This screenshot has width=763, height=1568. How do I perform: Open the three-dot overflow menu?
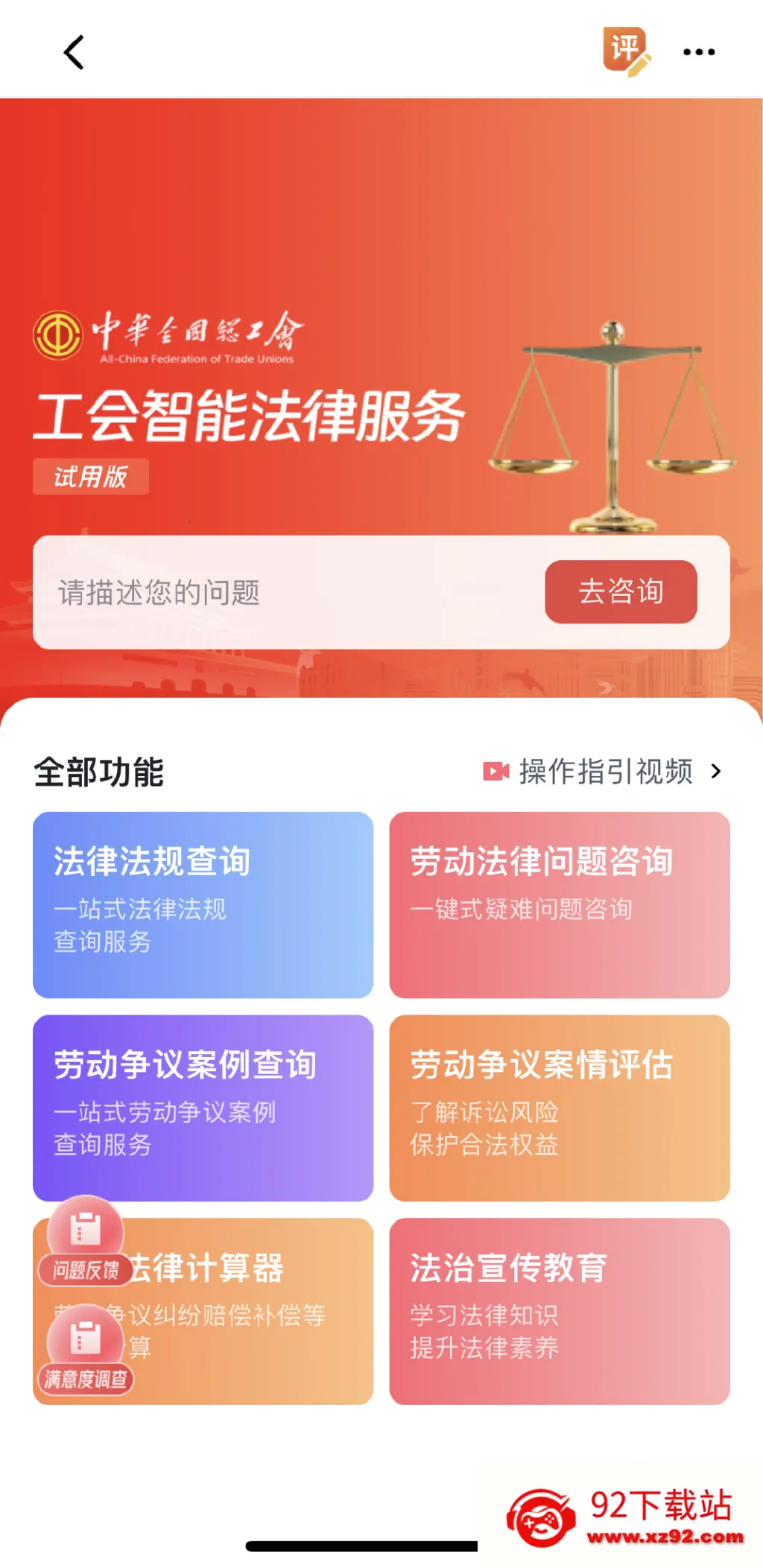pyautogui.click(x=699, y=52)
